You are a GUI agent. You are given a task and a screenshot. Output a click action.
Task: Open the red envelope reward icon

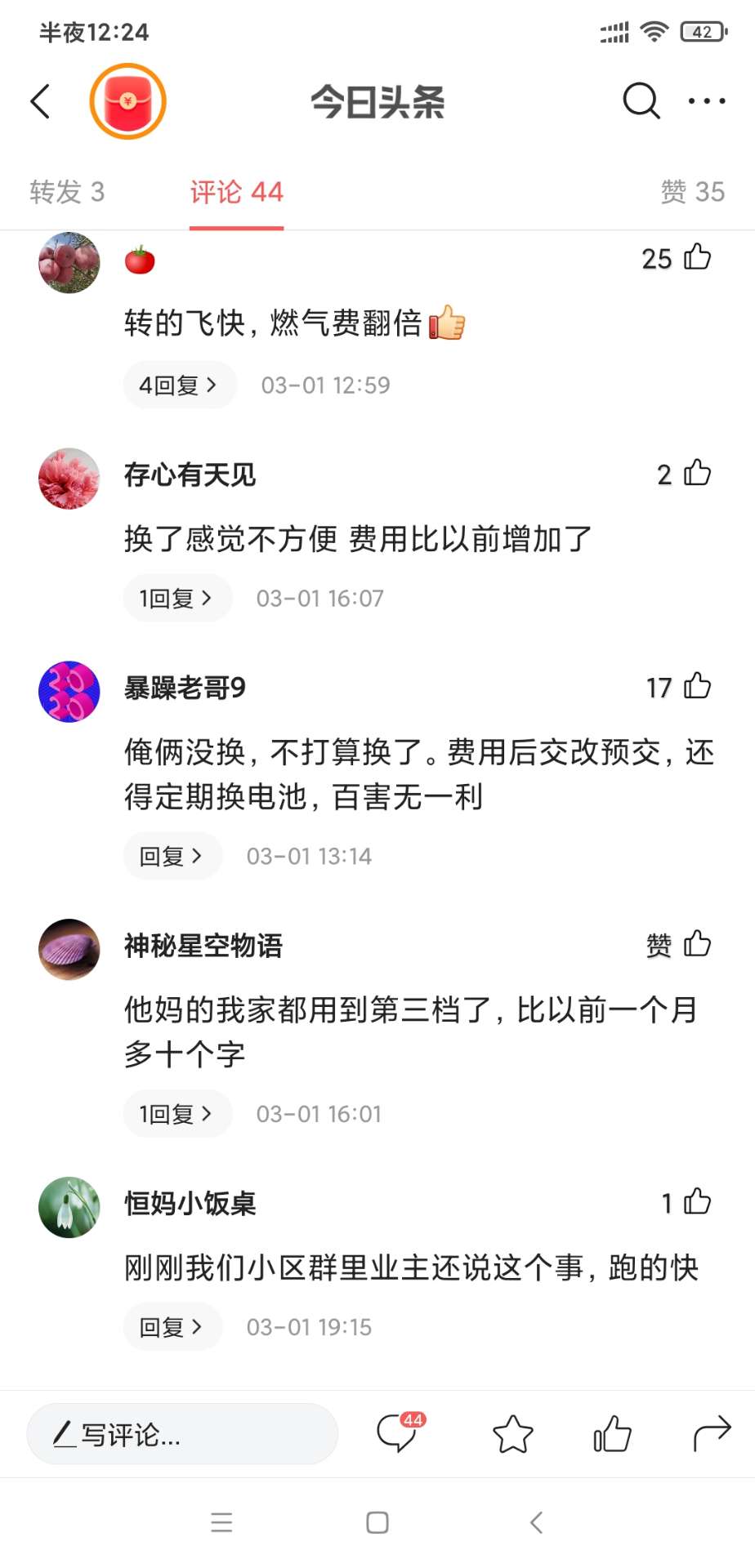click(127, 101)
